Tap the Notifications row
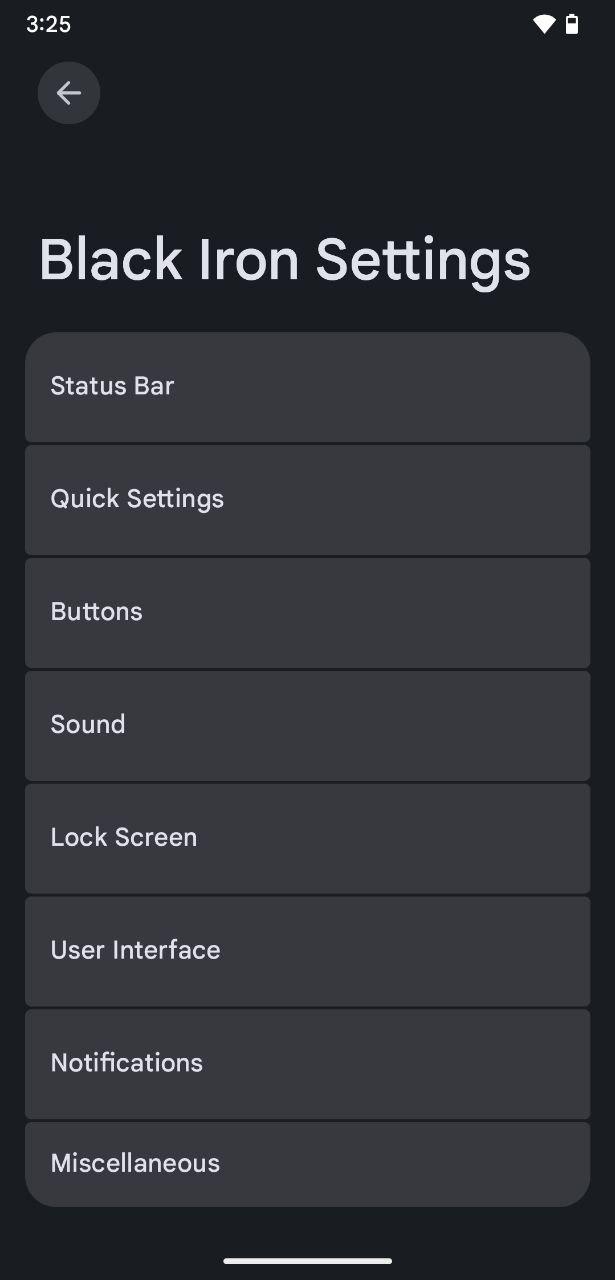 (x=307, y=1064)
